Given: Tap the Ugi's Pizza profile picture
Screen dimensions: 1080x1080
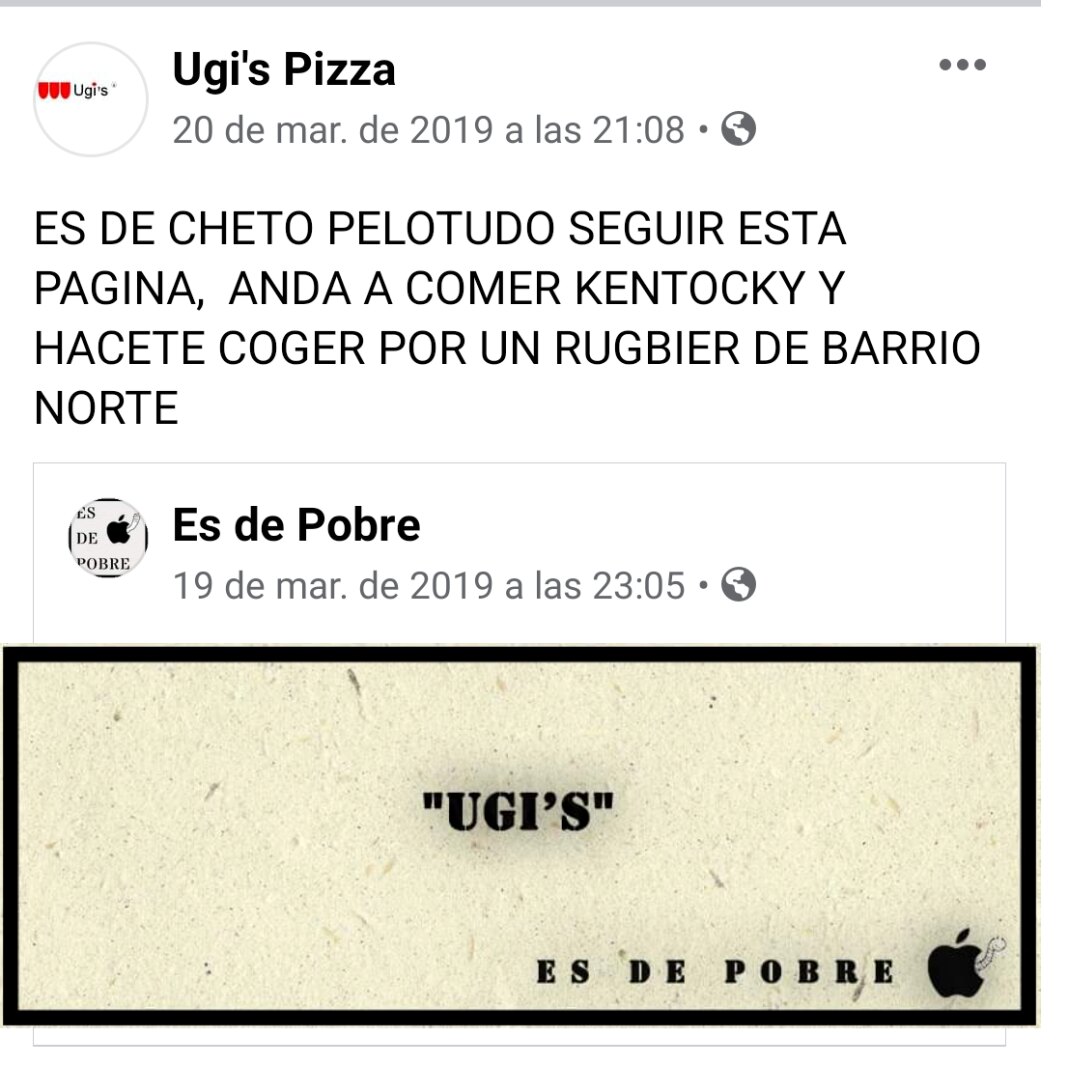Looking at the screenshot, I should 91,99.
